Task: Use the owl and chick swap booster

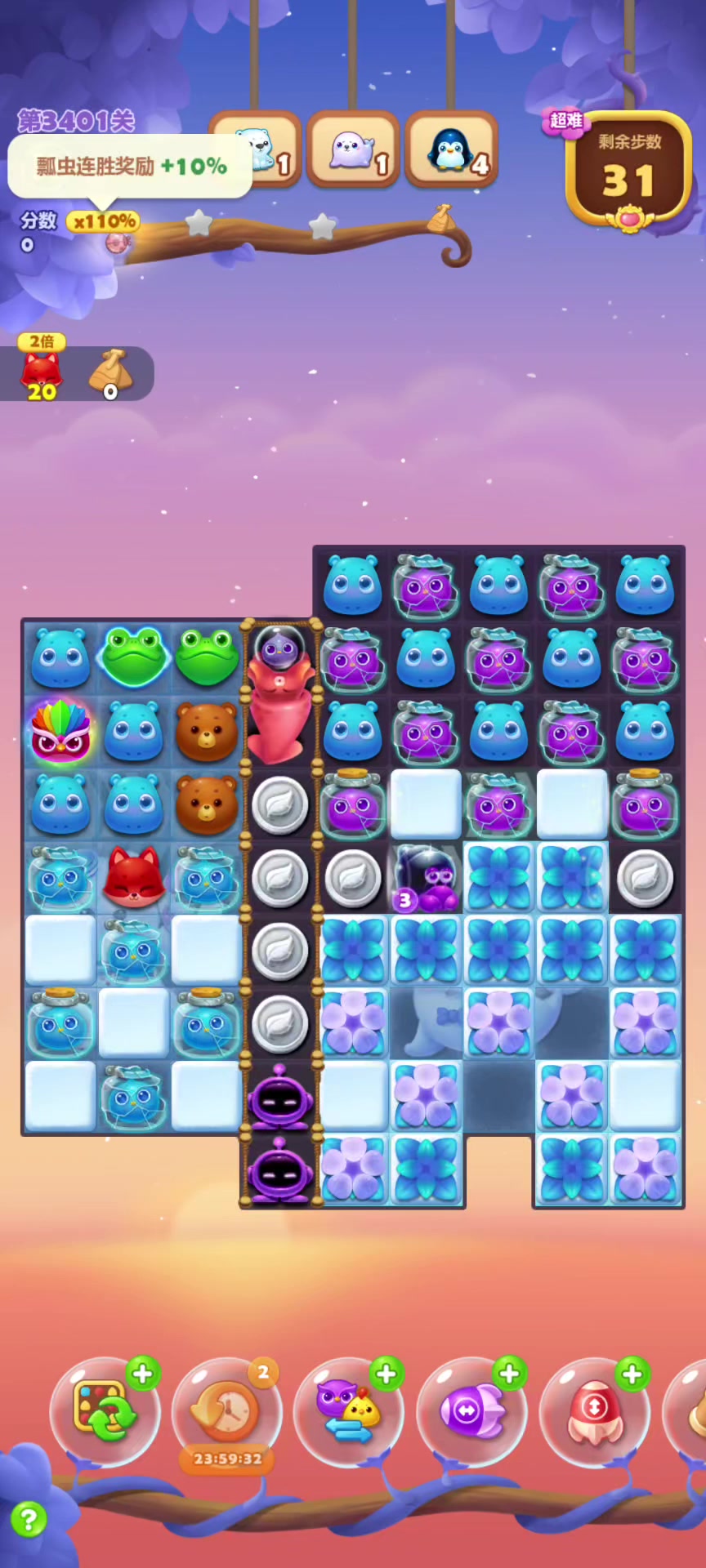Action: [349, 1412]
